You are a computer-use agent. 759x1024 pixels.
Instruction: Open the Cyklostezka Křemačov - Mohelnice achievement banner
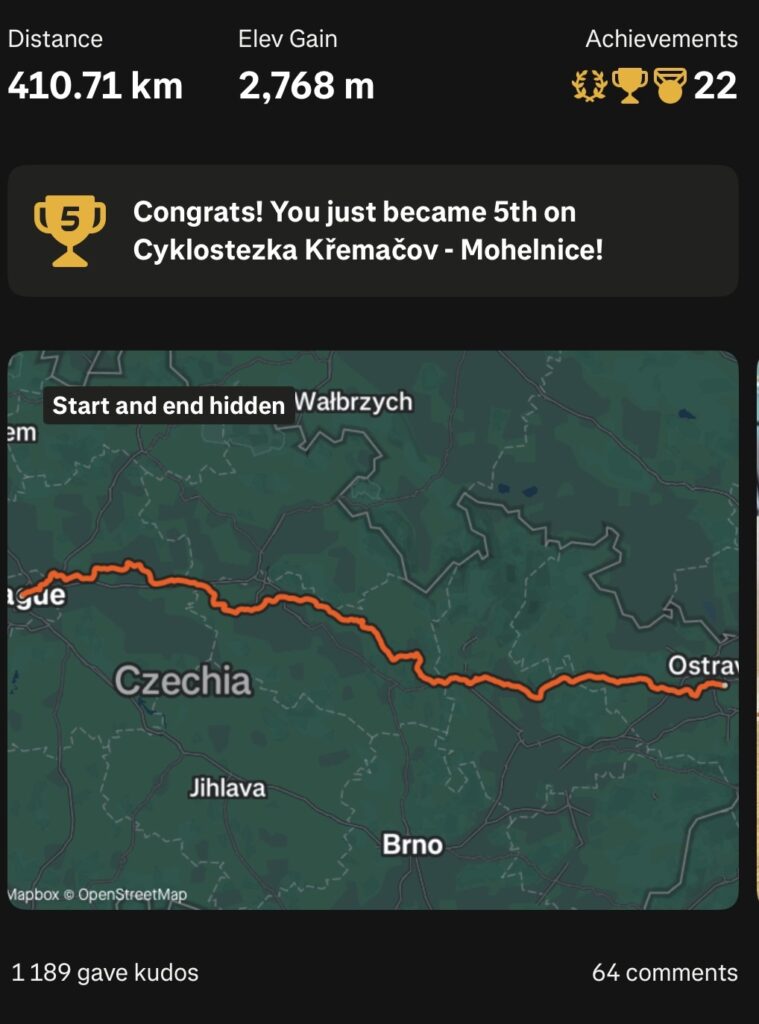click(x=373, y=231)
